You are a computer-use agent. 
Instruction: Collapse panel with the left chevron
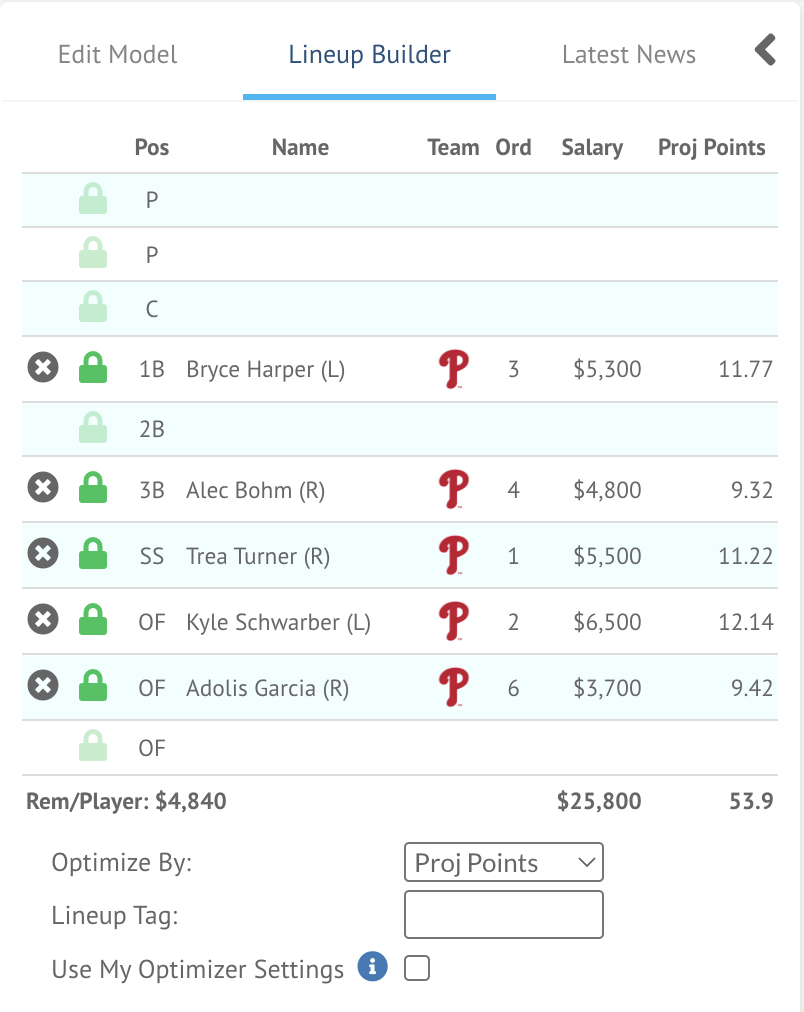point(765,50)
